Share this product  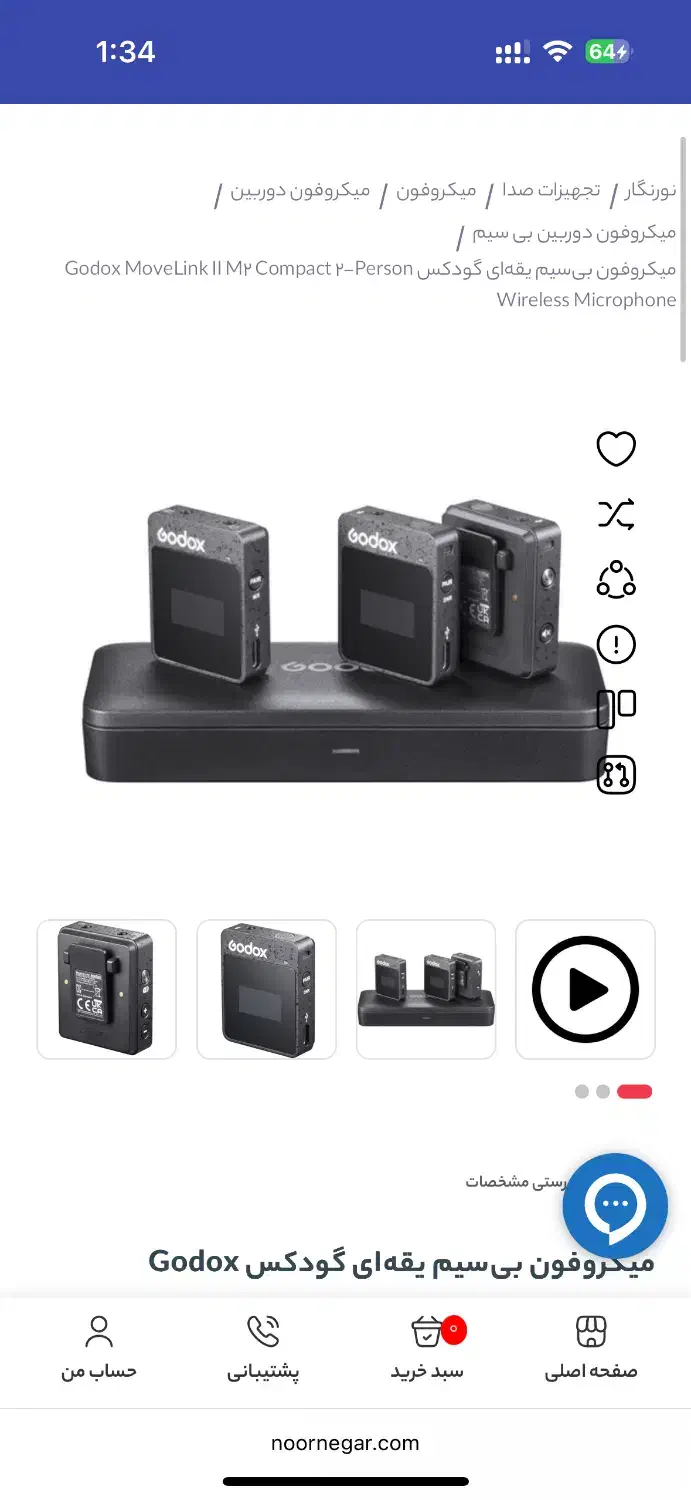(616, 579)
